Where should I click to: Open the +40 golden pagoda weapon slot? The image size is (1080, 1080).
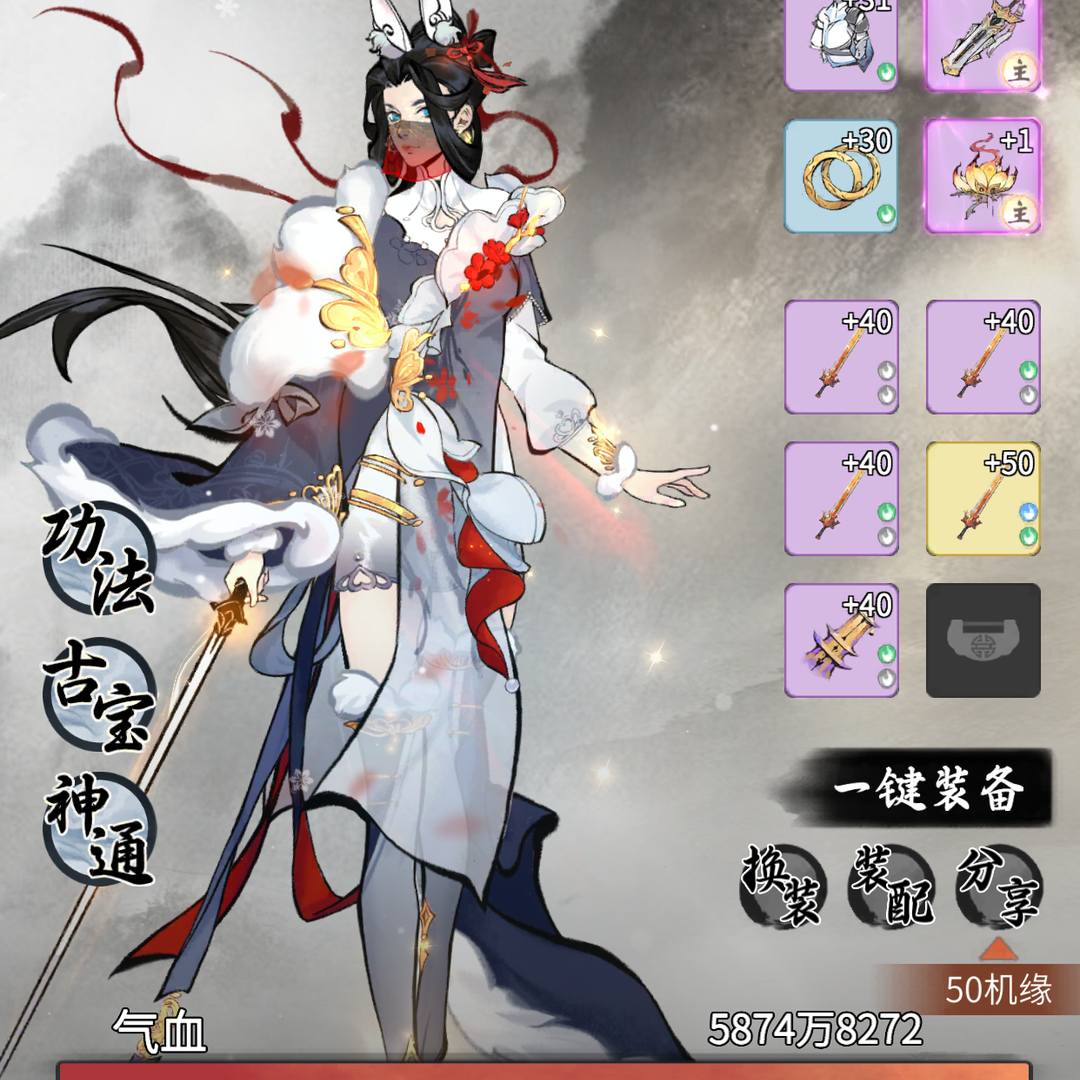click(841, 641)
